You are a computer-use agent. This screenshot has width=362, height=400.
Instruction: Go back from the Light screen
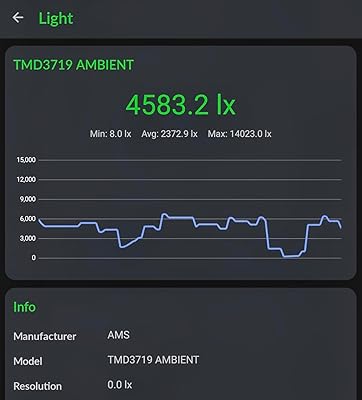pyautogui.click(x=18, y=18)
